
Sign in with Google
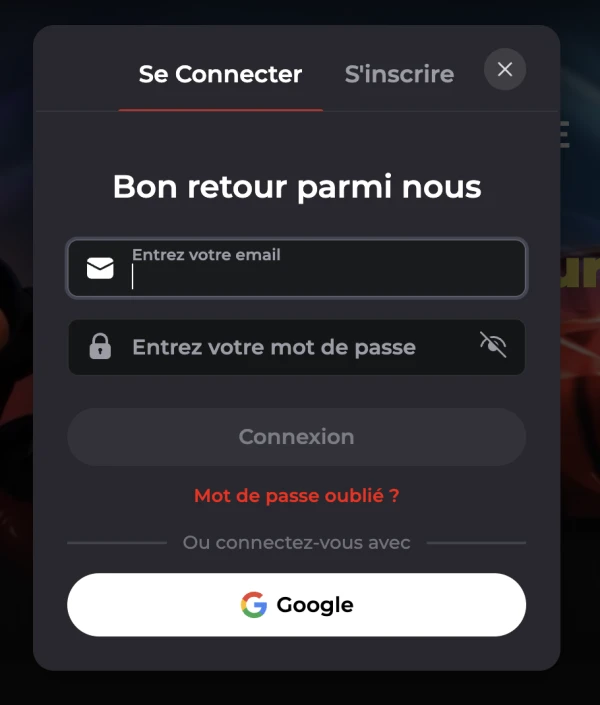click(x=296, y=605)
